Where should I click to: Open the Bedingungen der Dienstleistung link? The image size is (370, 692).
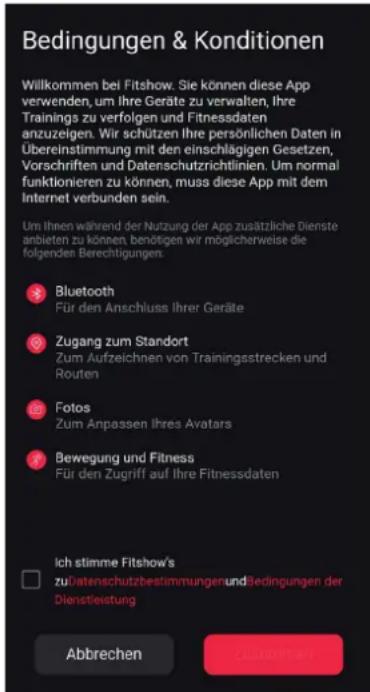(198, 591)
